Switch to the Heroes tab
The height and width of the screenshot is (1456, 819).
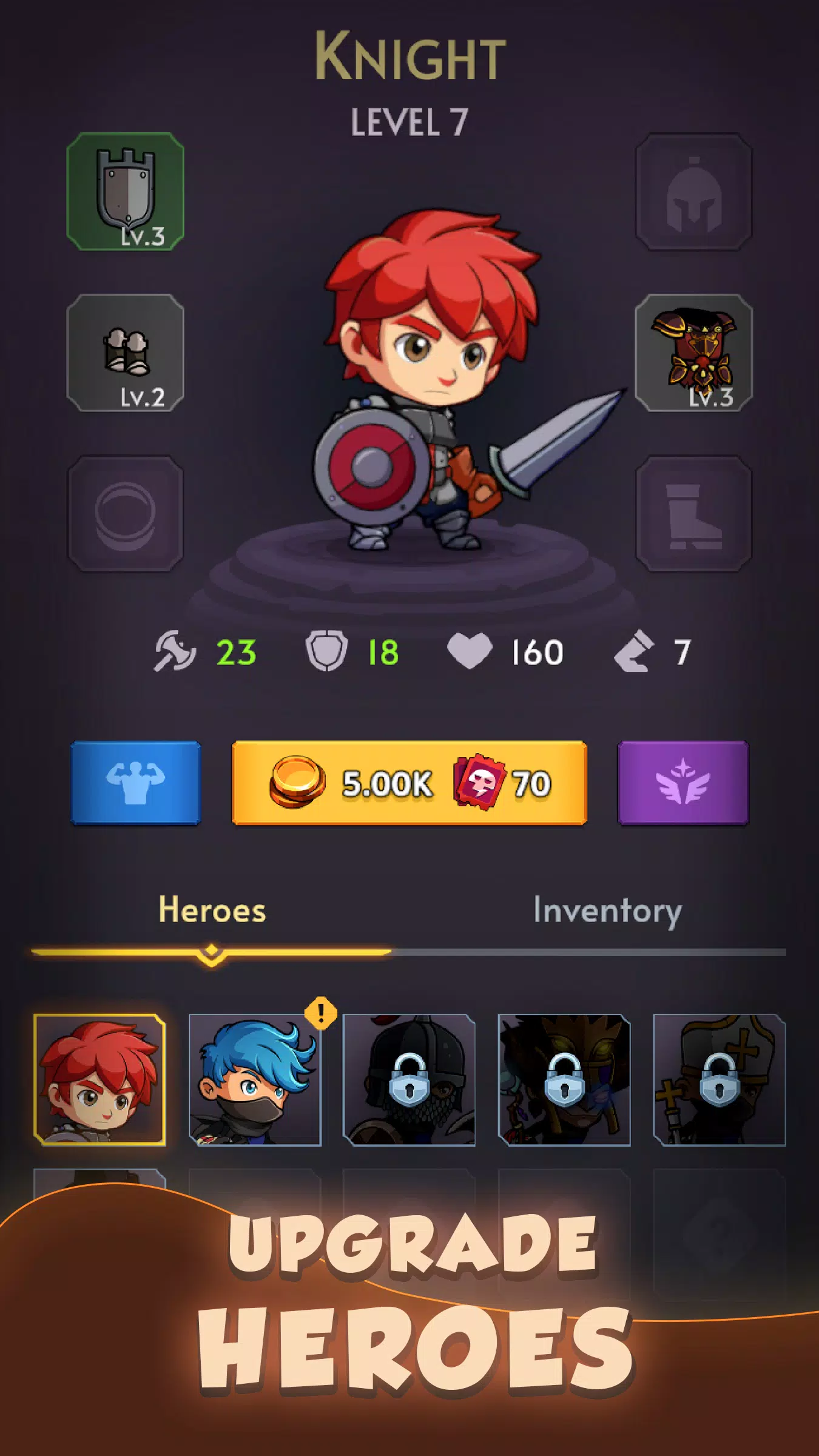point(212,911)
